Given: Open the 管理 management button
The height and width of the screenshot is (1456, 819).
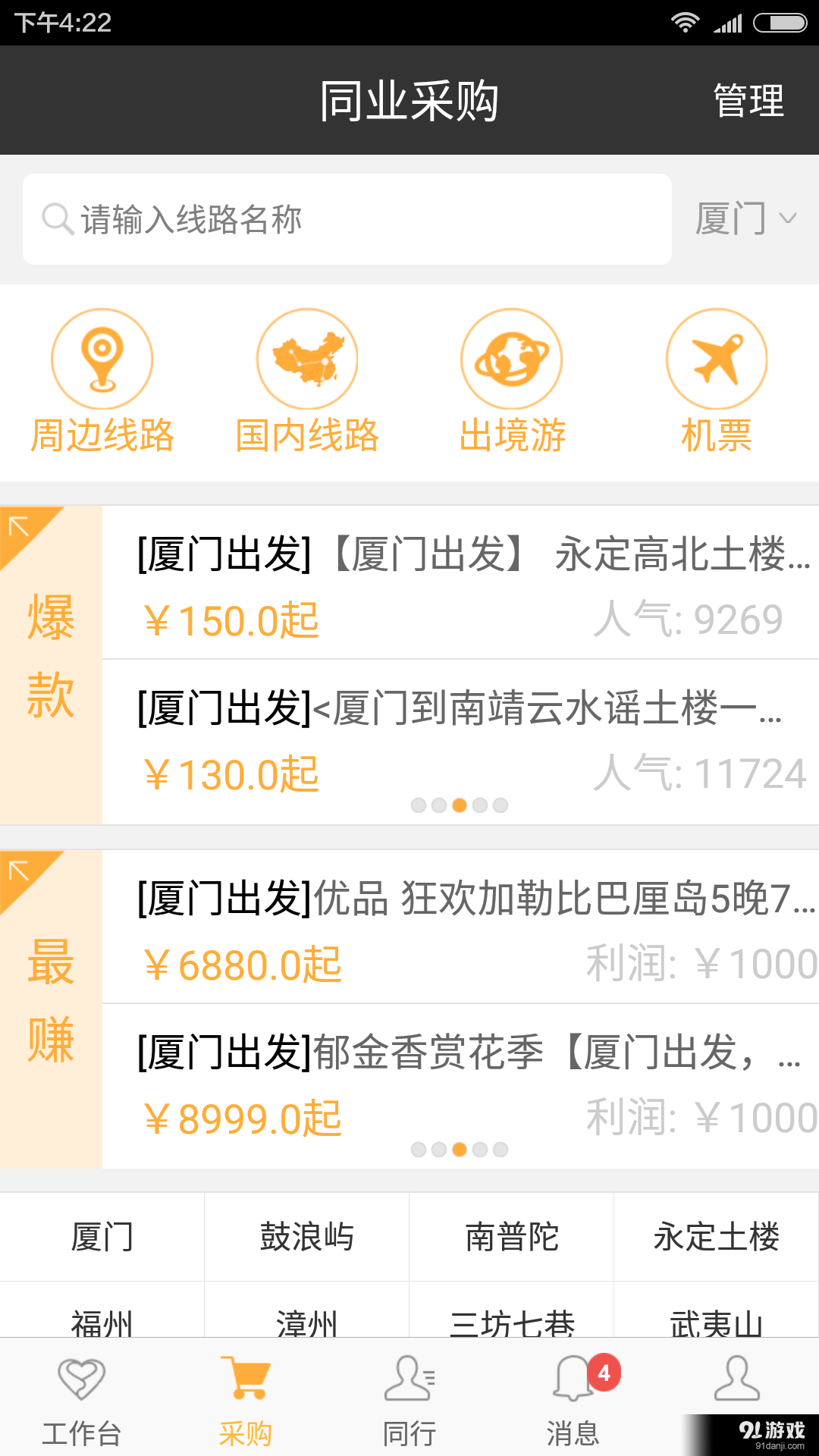Looking at the screenshot, I should (747, 100).
